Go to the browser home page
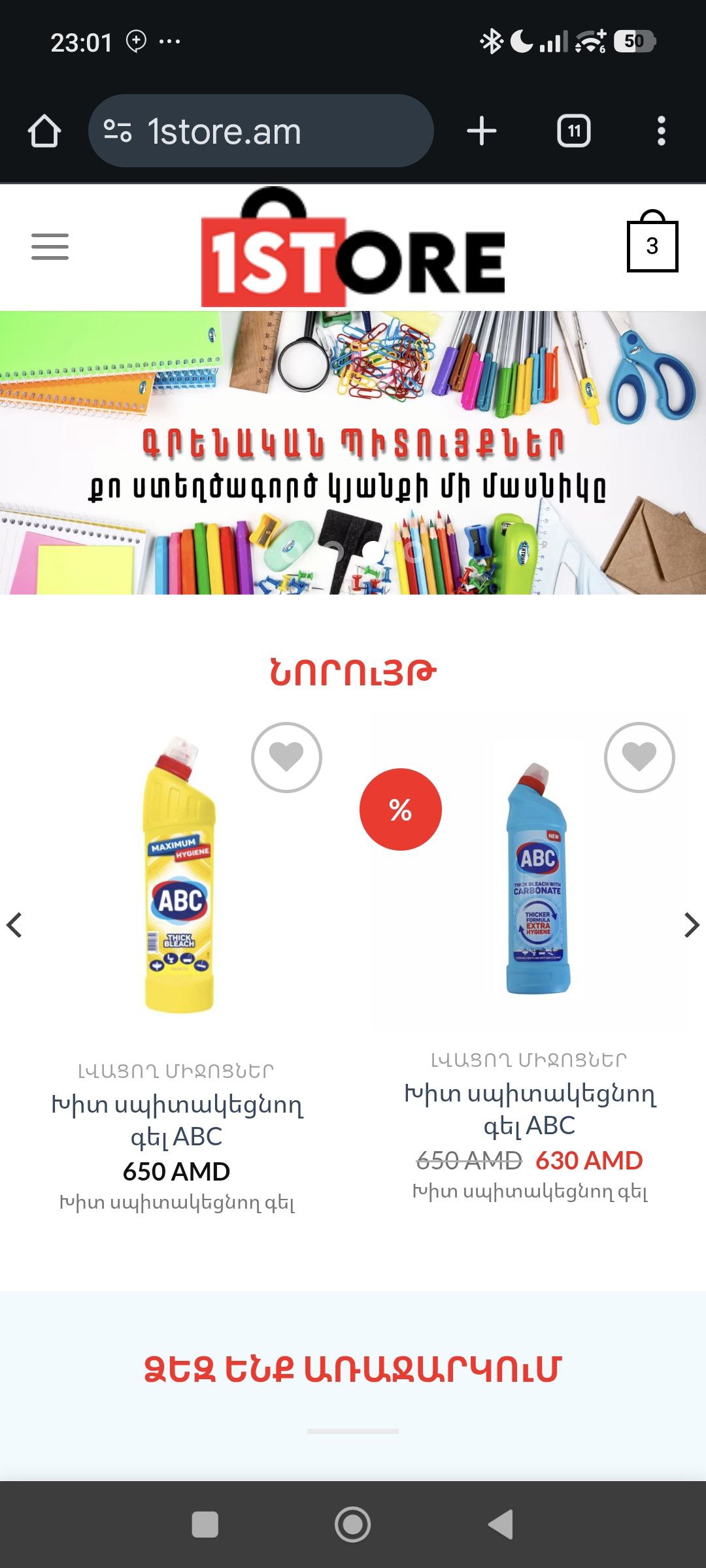The image size is (706, 1568). pyautogui.click(x=44, y=131)
